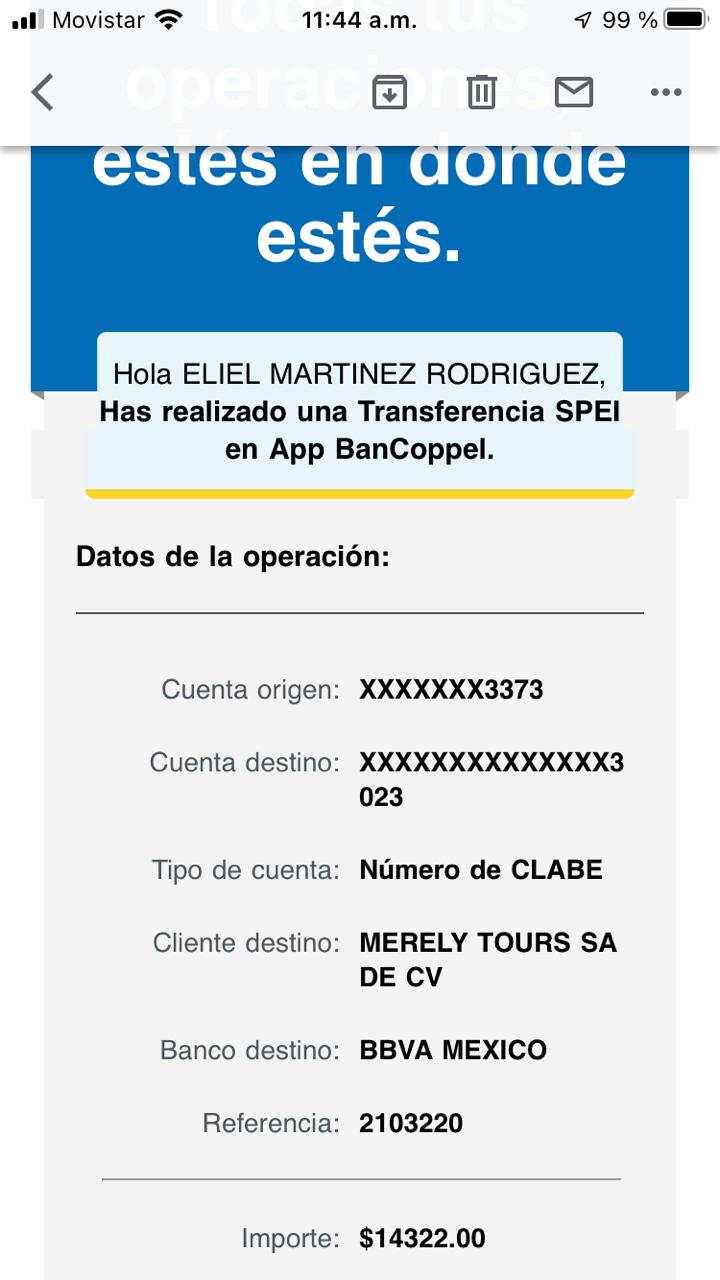
Task: Mark email as unread via envelope icon
Action: coord(574,92)
